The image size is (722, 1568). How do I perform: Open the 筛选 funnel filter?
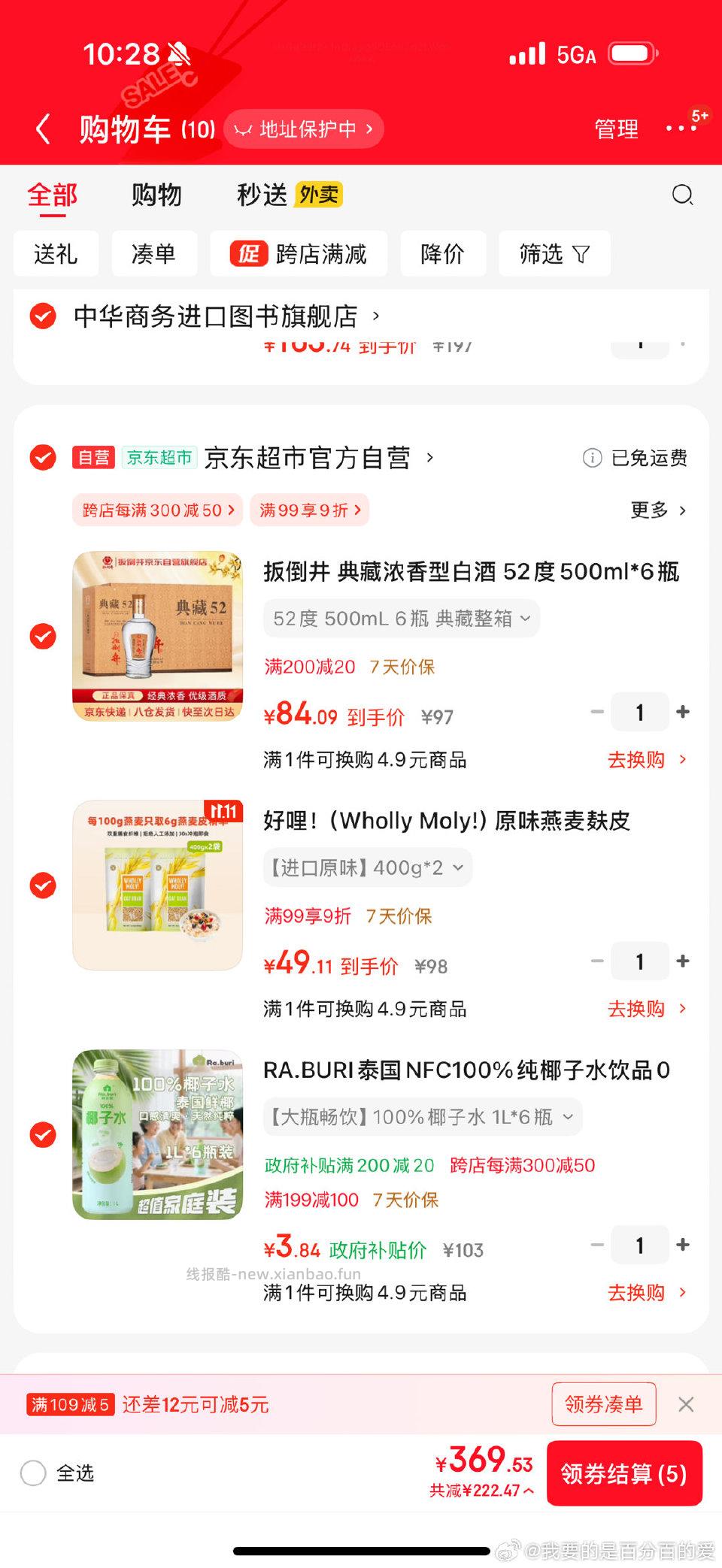[x=554, y=254]
